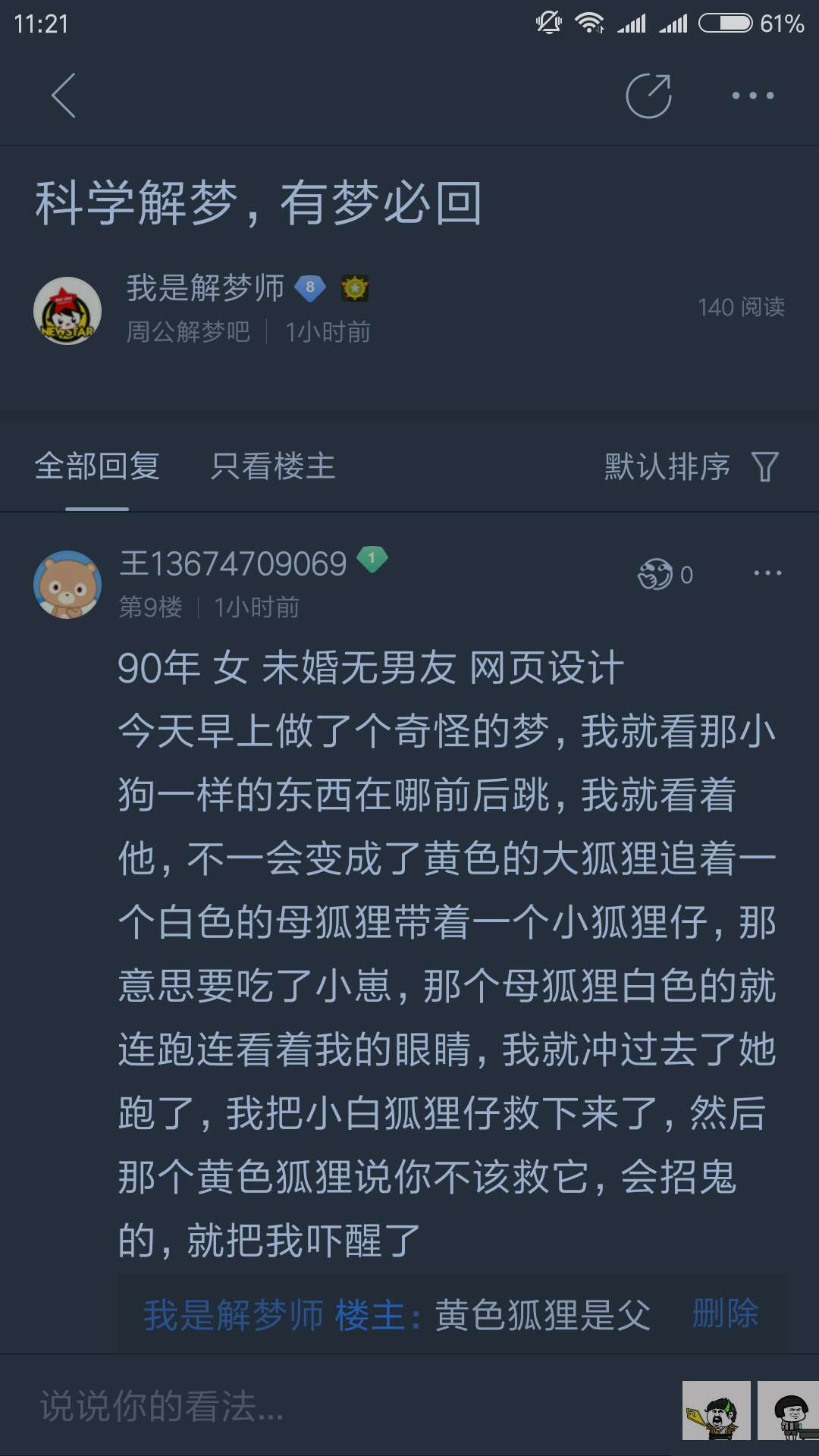Open the top bar overflow menu
Viewport: 819px width, 1456px height.
752,96
